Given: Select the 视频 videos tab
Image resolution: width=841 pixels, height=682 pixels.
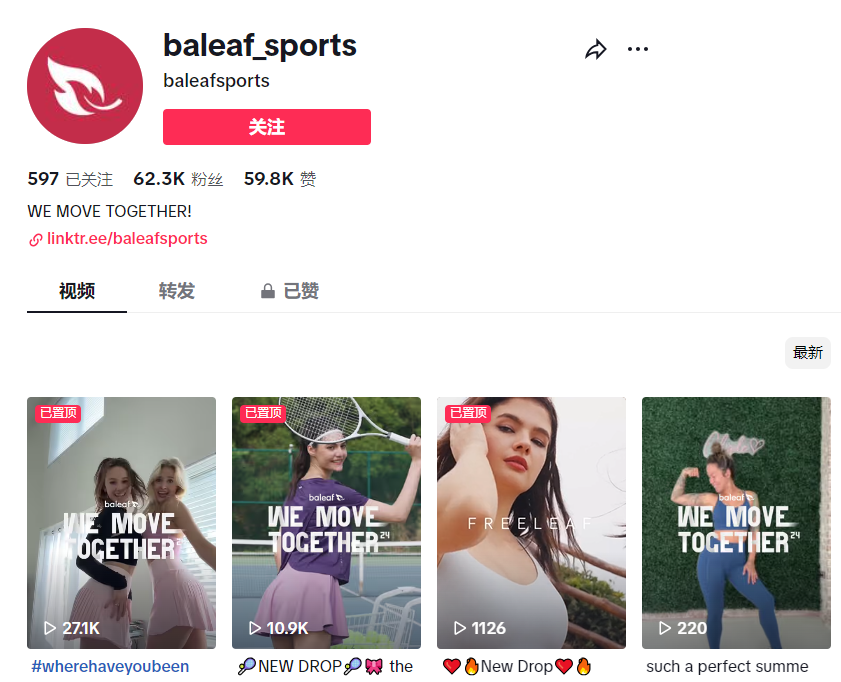Looking at the screenshot, I should point(77,291).
